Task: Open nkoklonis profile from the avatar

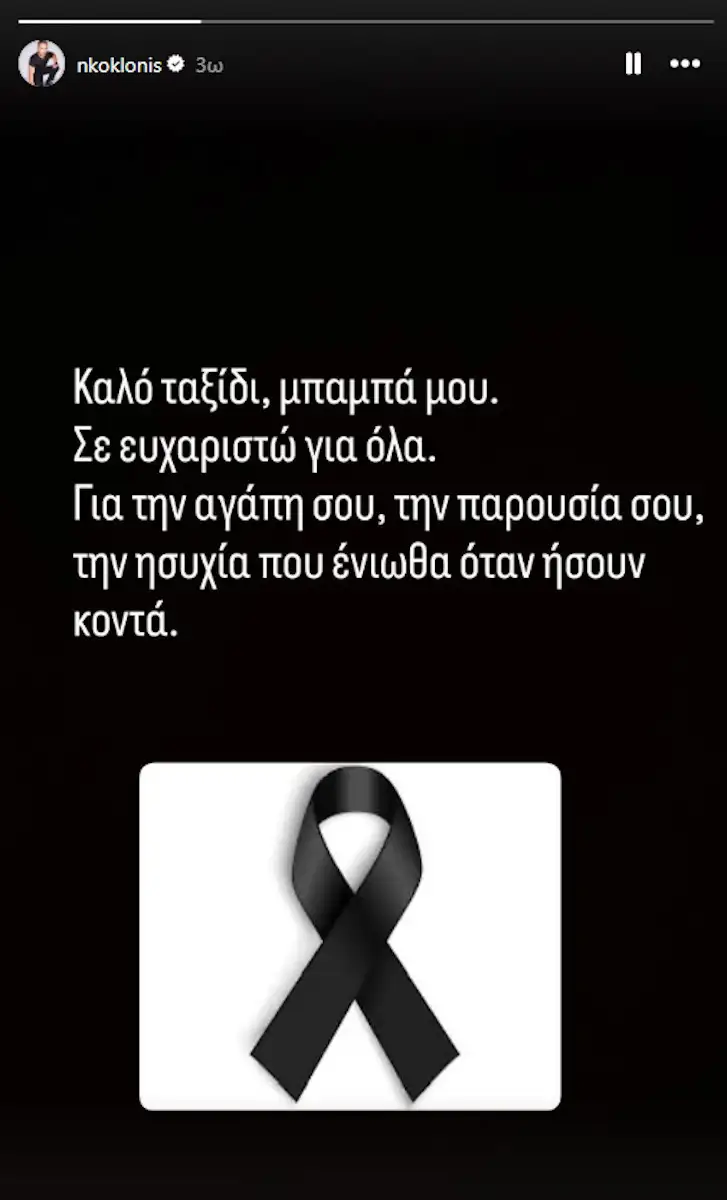Action: pyautogui.click(x=41, y=65)
